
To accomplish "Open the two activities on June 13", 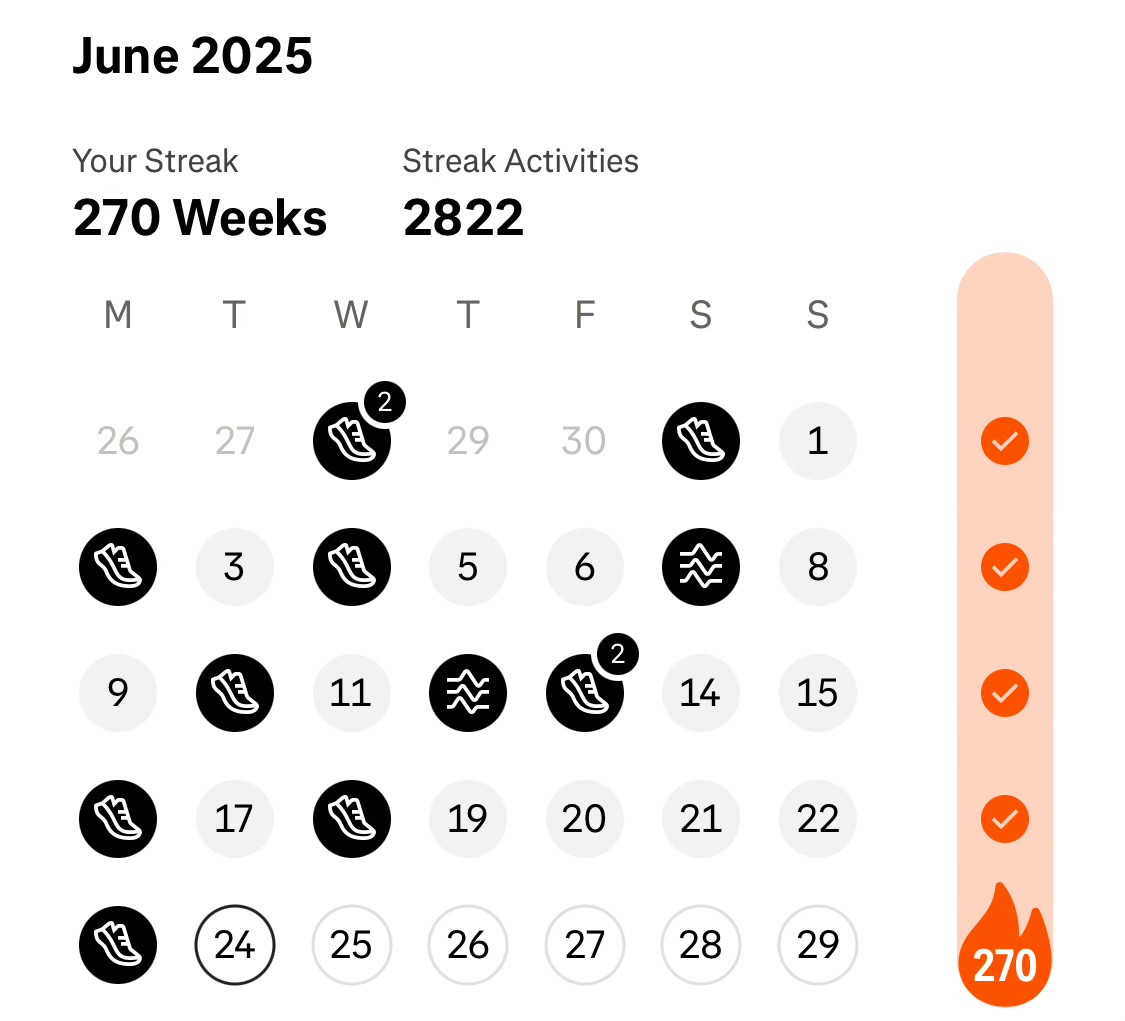I will (585, 693).
